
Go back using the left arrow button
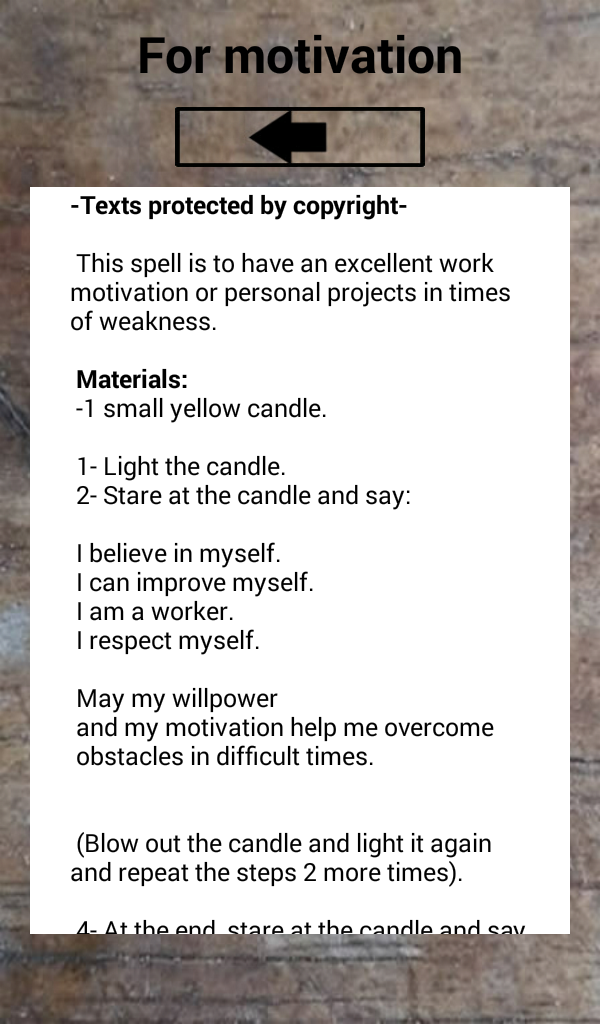click(300, 137)
